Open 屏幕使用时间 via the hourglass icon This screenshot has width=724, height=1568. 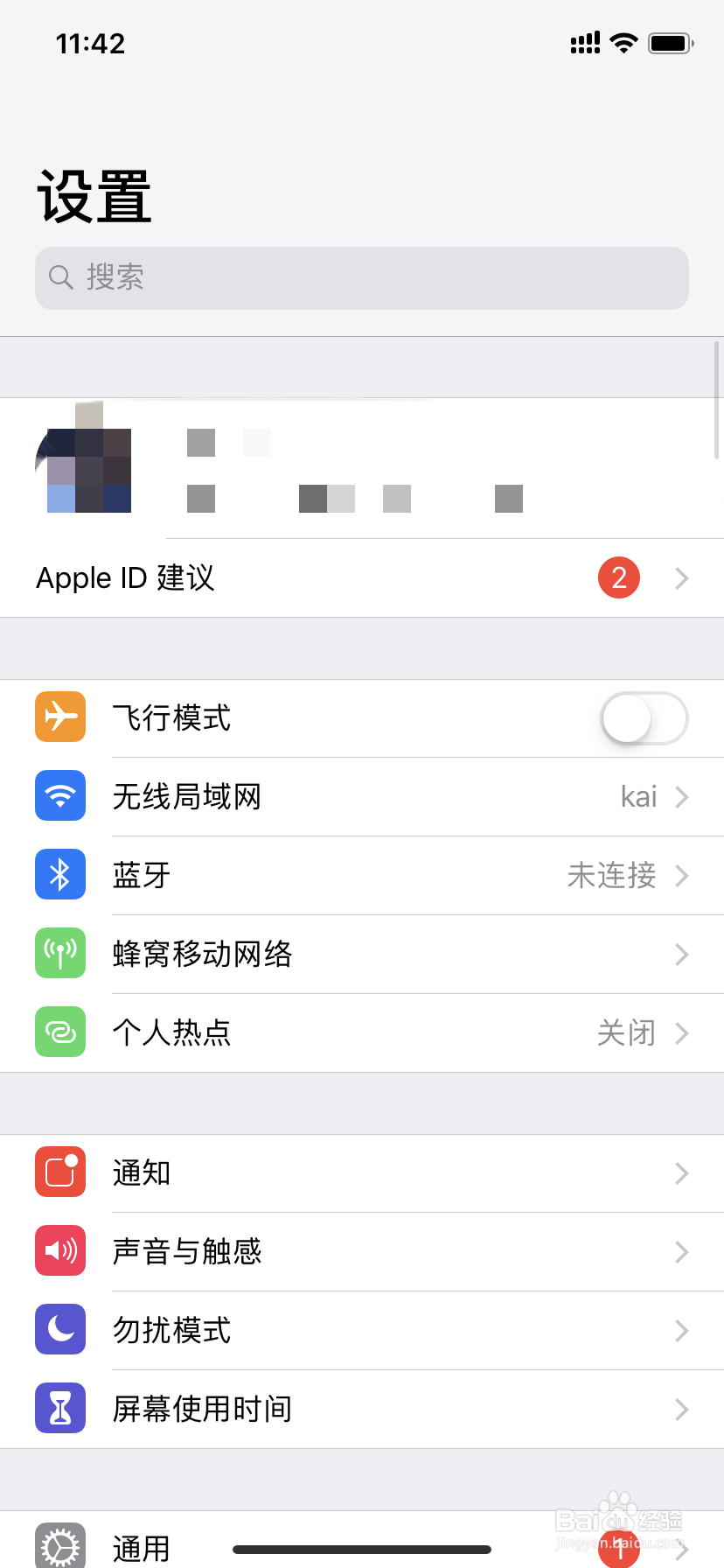[59, 1408]
